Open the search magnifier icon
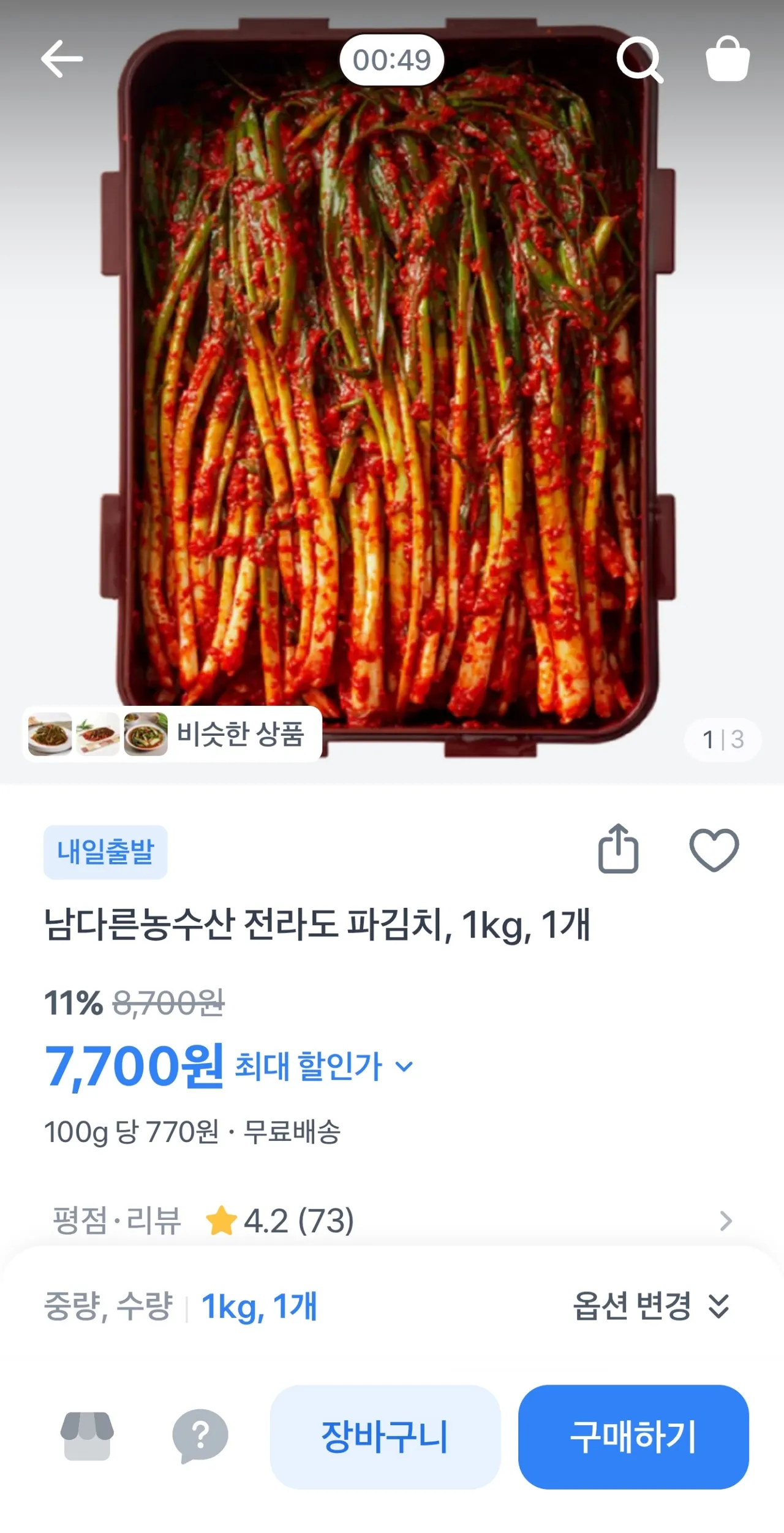Image resolution: width=784 pixels, height=1533 pixels. [639, 59]
